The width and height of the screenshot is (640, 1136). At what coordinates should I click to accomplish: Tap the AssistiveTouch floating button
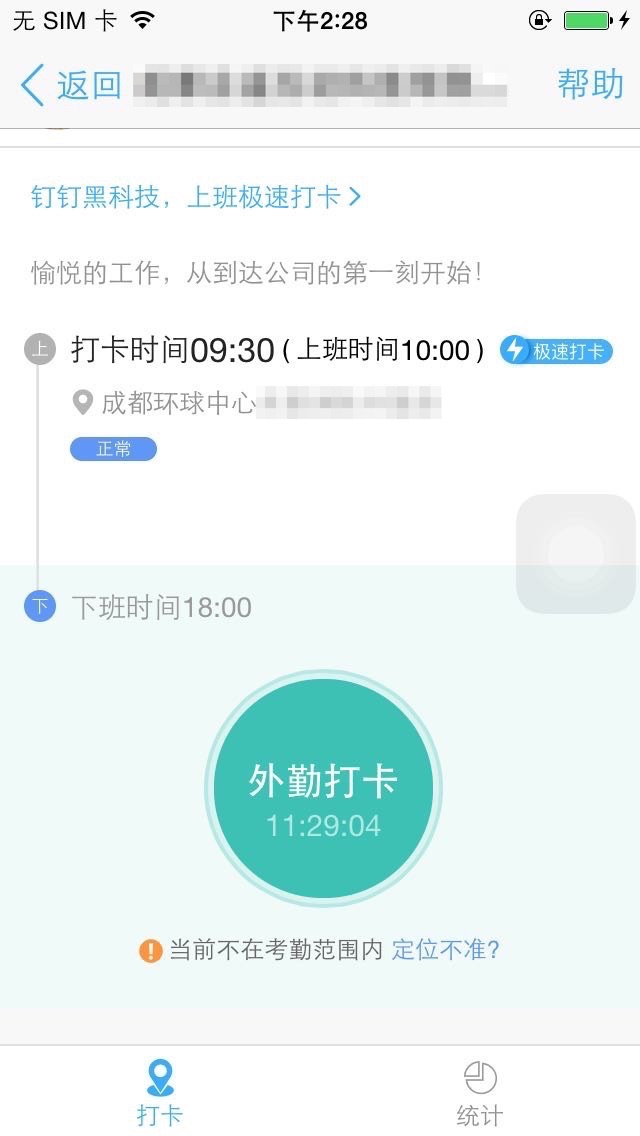pos(576,553)
